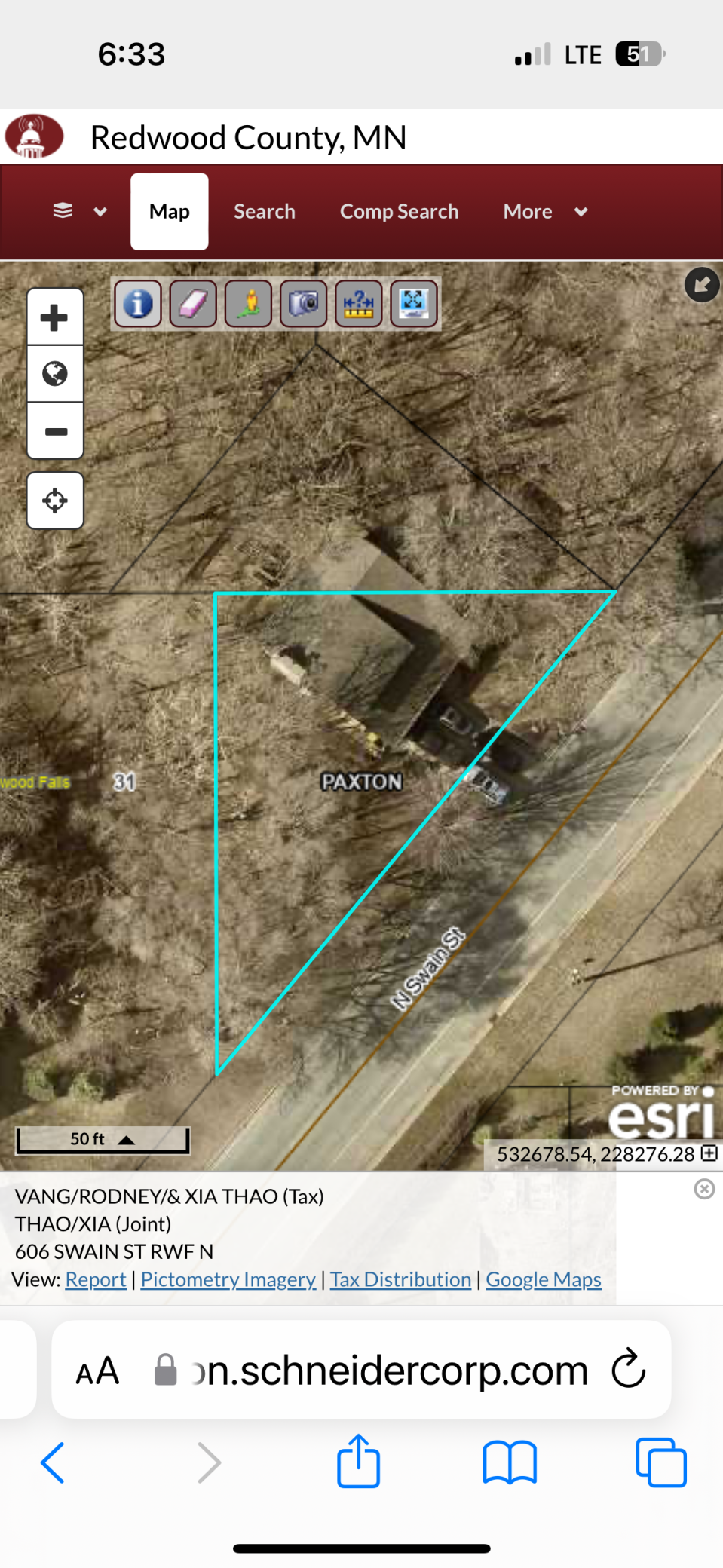The width and height of the screenshot is (723, 1568).
Task: Zoom in on the map
Action: [x=54, y=317]
